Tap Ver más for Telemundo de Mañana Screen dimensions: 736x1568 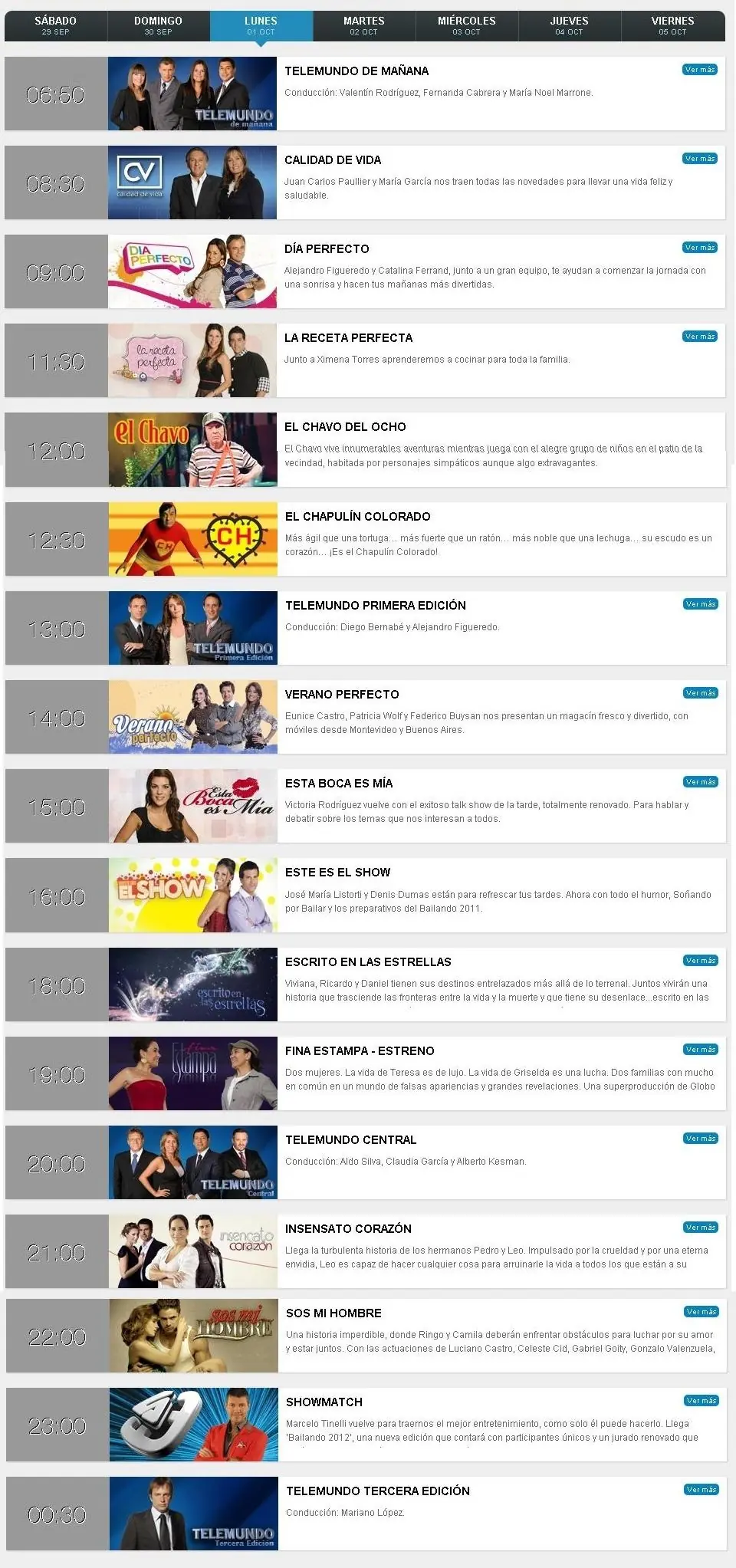[x=699, y=70]
